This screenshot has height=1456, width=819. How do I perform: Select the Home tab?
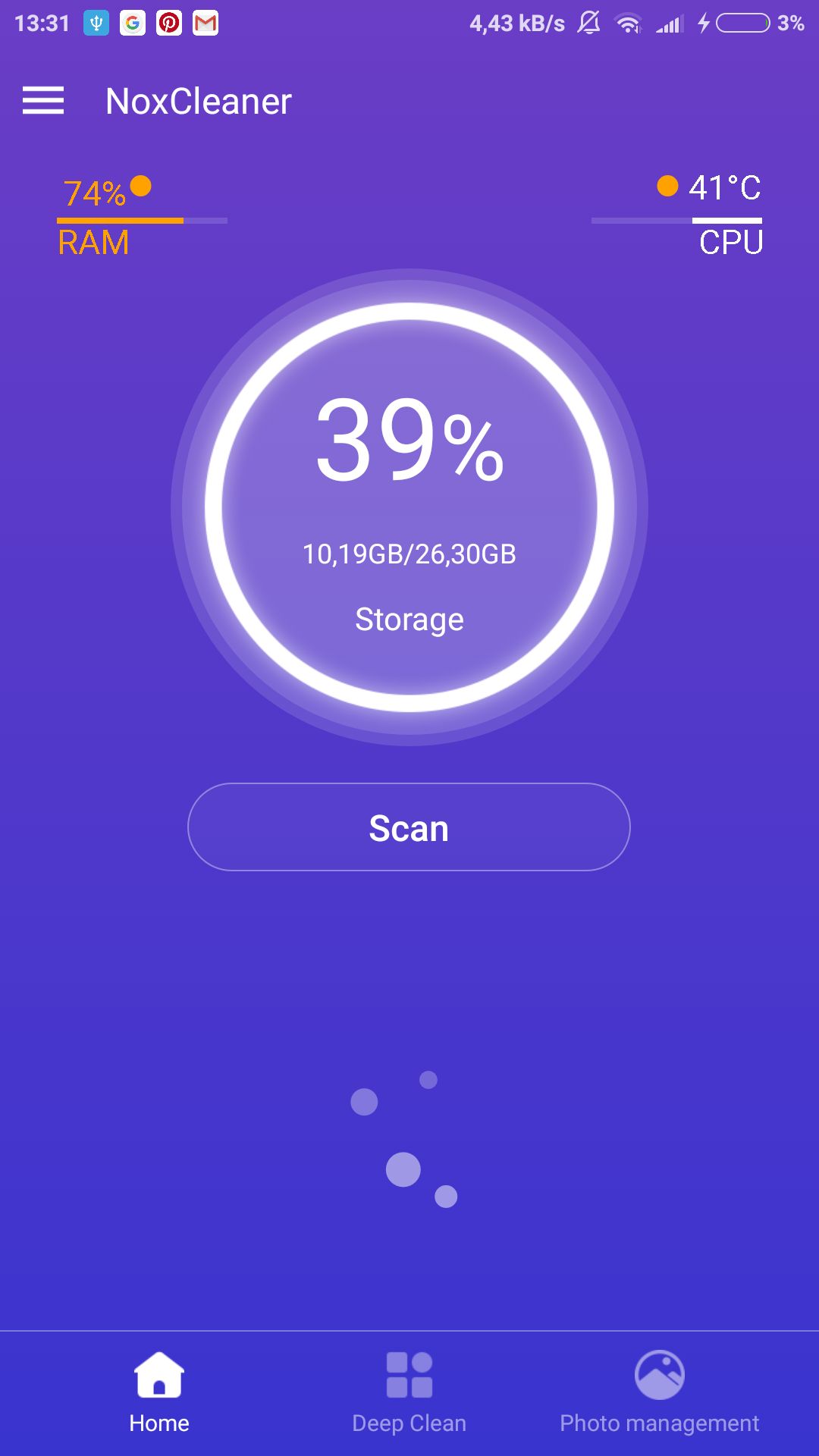(x=159, y=1394)
